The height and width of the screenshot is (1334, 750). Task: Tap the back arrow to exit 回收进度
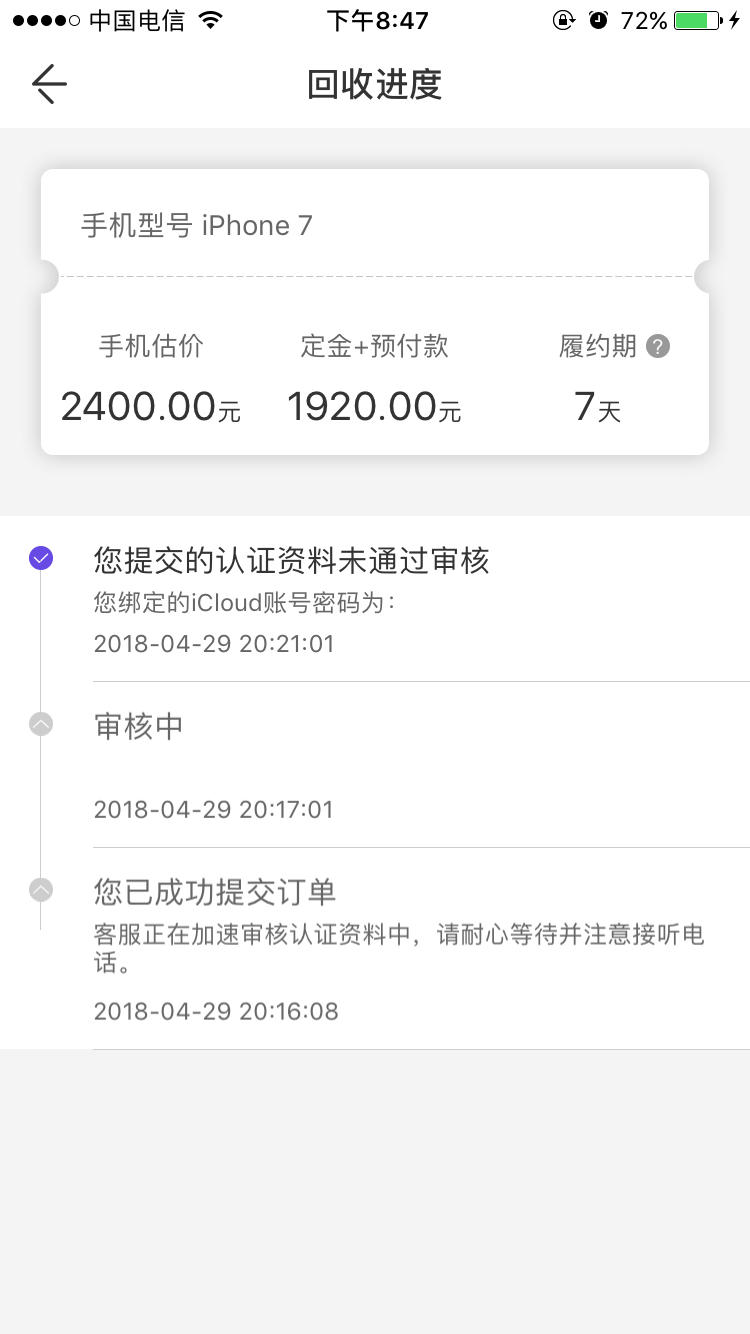(x=48, y=84)
